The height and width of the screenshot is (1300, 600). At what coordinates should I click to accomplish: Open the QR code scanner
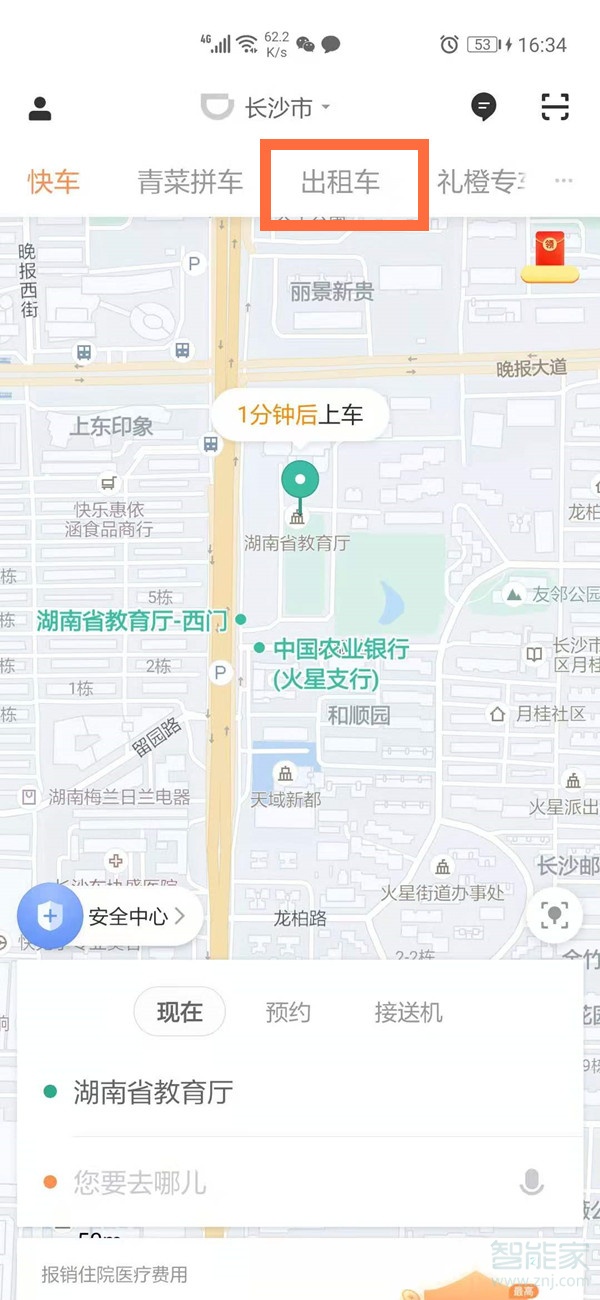point(555,107)
